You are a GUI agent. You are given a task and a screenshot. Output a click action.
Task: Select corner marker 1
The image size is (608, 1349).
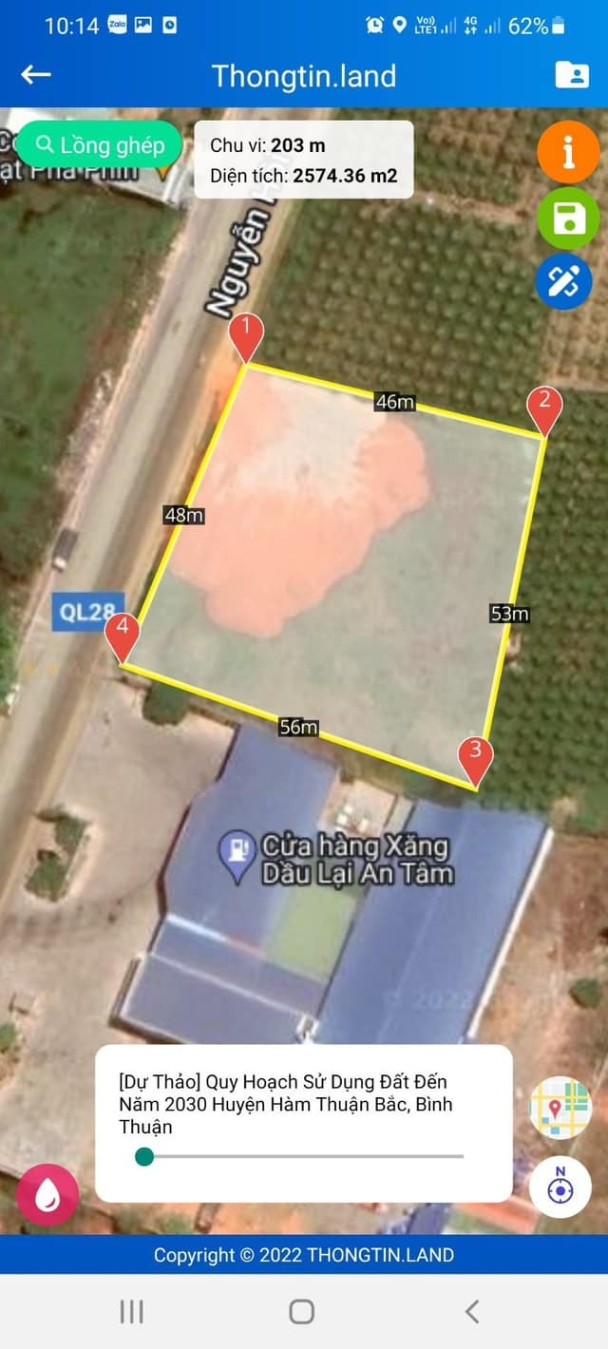246,335
